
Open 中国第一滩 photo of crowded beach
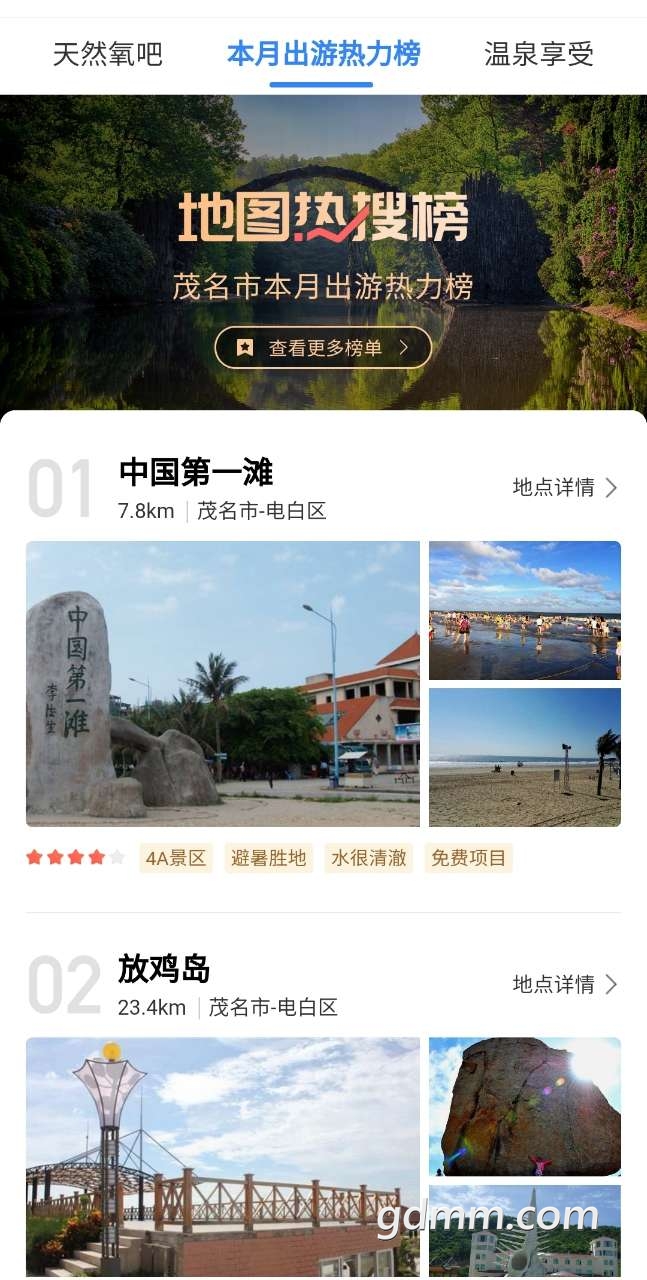tap(525, 610)
